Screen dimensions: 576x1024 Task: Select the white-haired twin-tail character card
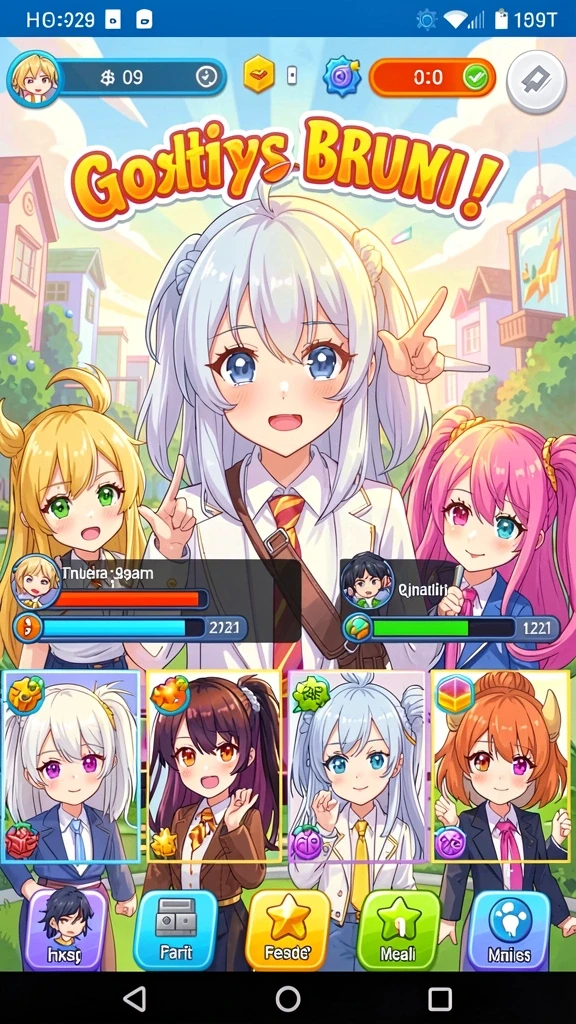coord(71,766)
